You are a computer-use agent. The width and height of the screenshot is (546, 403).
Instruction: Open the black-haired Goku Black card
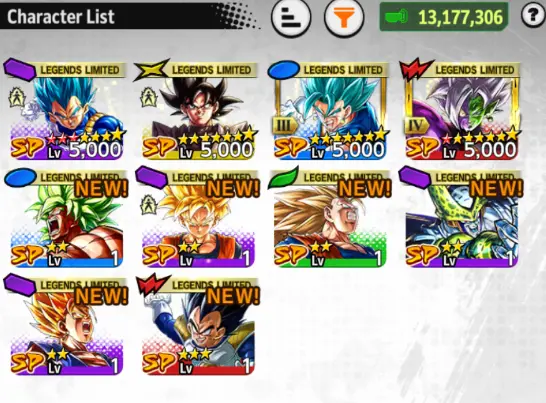coord(198,110)
